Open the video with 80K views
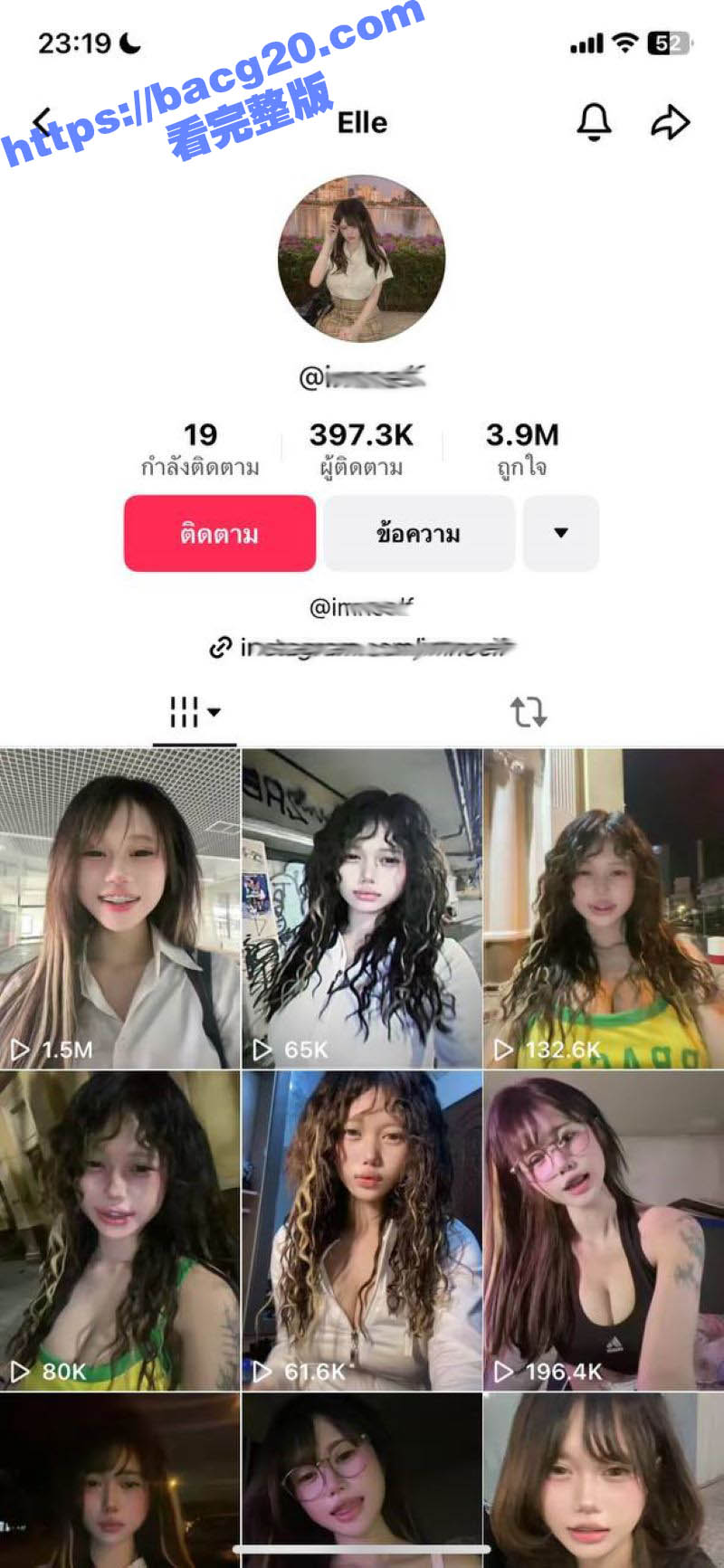724x1568 pixels. 120,1231
